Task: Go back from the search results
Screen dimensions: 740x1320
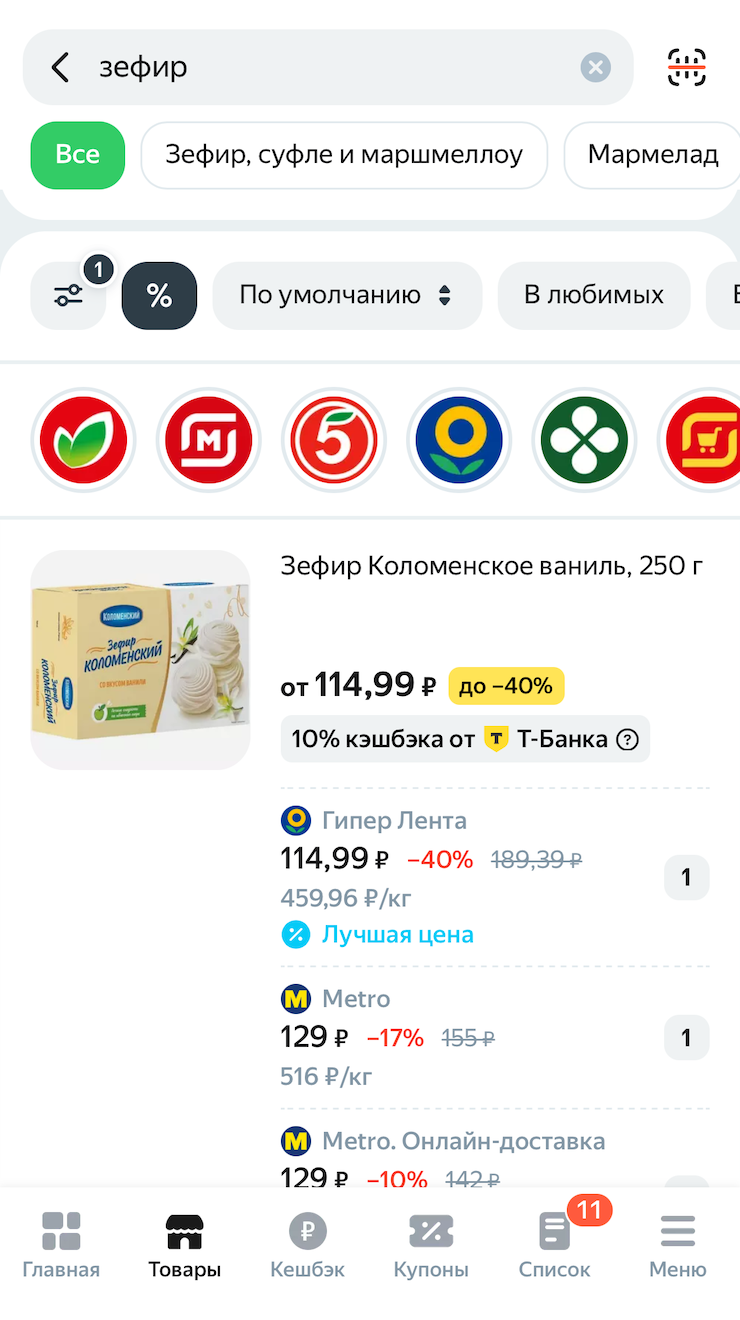Action: click(x=61, y=68)
